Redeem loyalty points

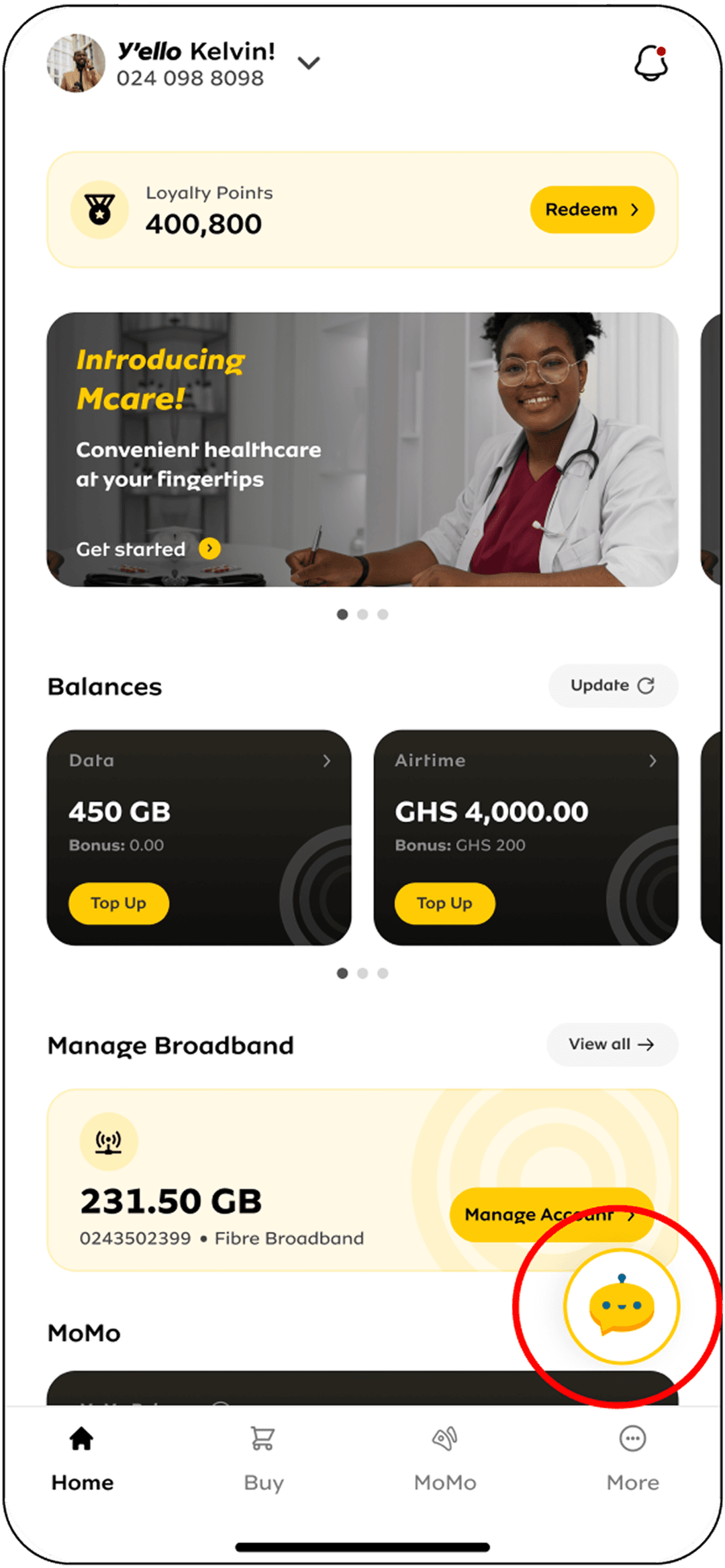(x=591, y=210)
